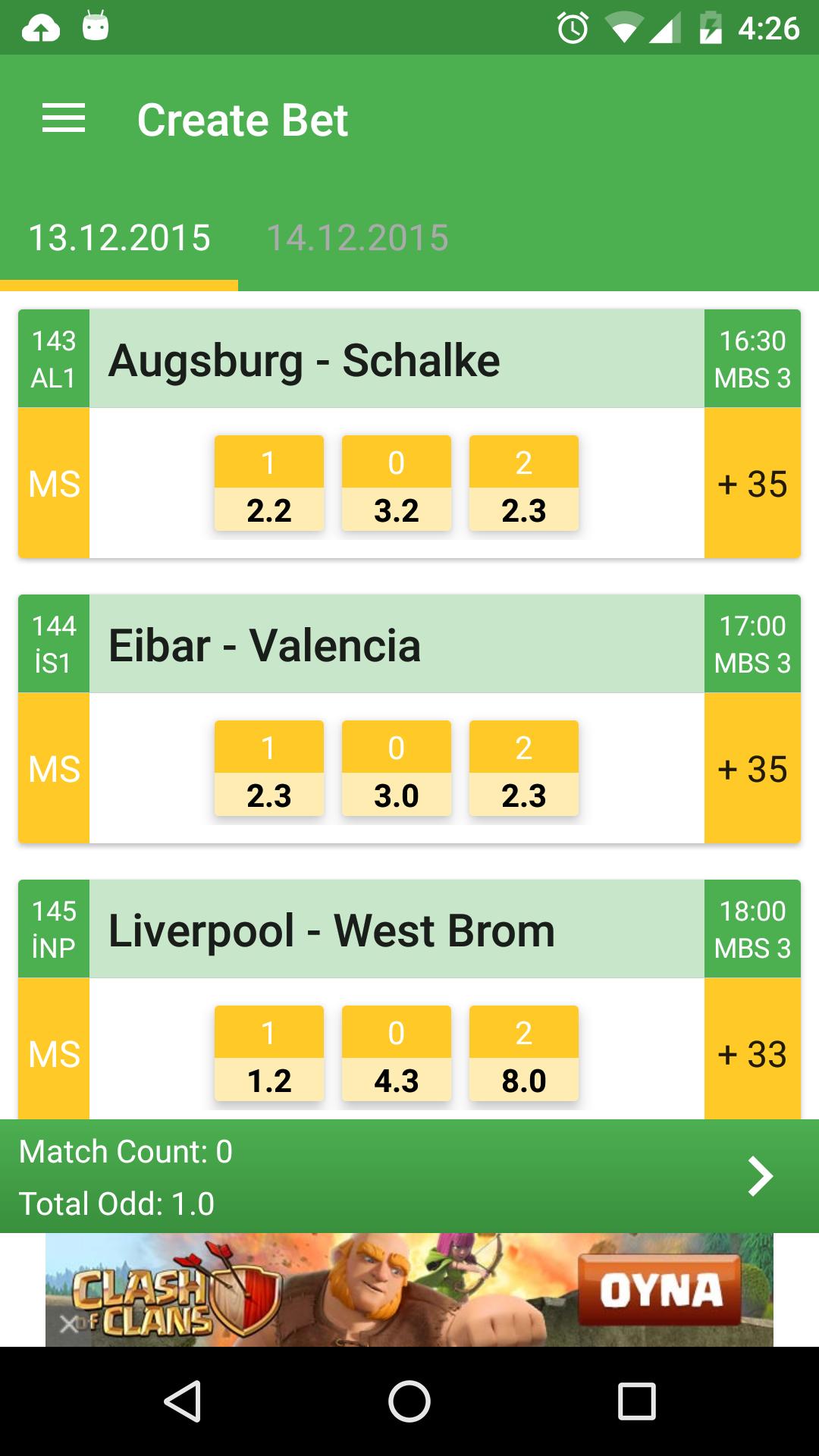Continue with the arrow on the bet summary bar

[x=760, y=1177]
